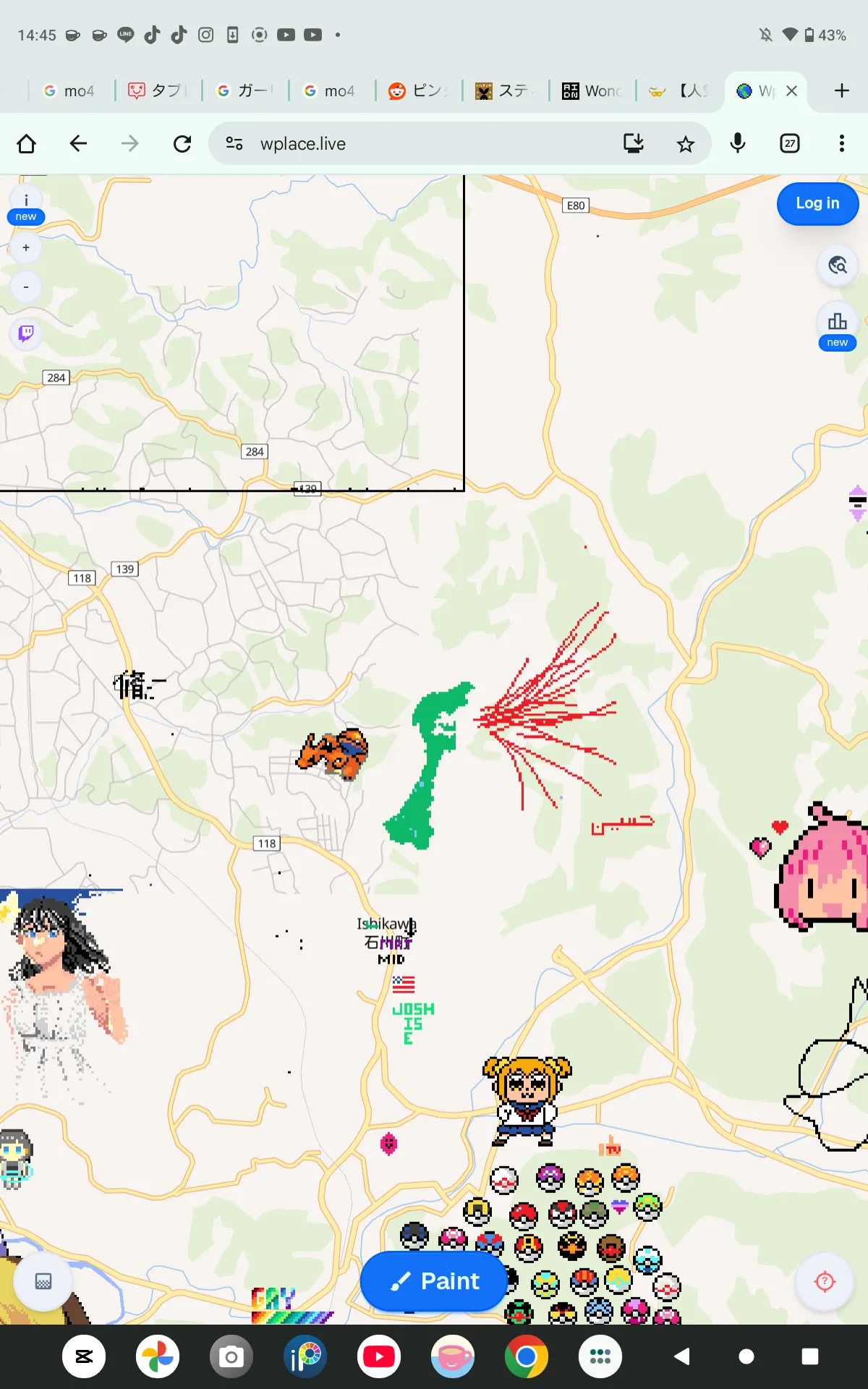Open the leaderboard icon marked new

(x=838, y=327)
